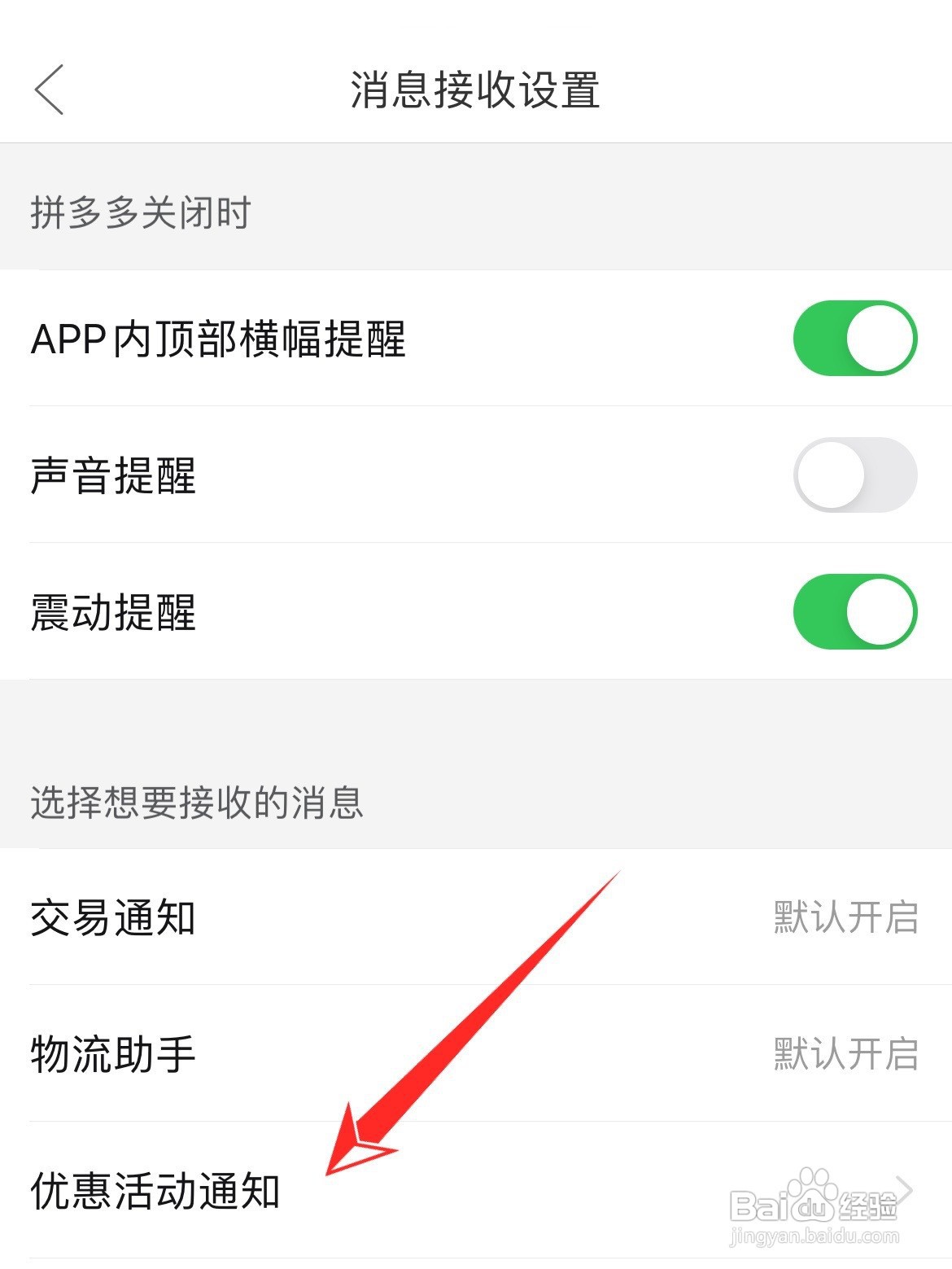Screen dimensions: 952x1269
Task: Toggle off APP内顶部横幅提醒
Action: pyautogui.click(x=856, y=338)
